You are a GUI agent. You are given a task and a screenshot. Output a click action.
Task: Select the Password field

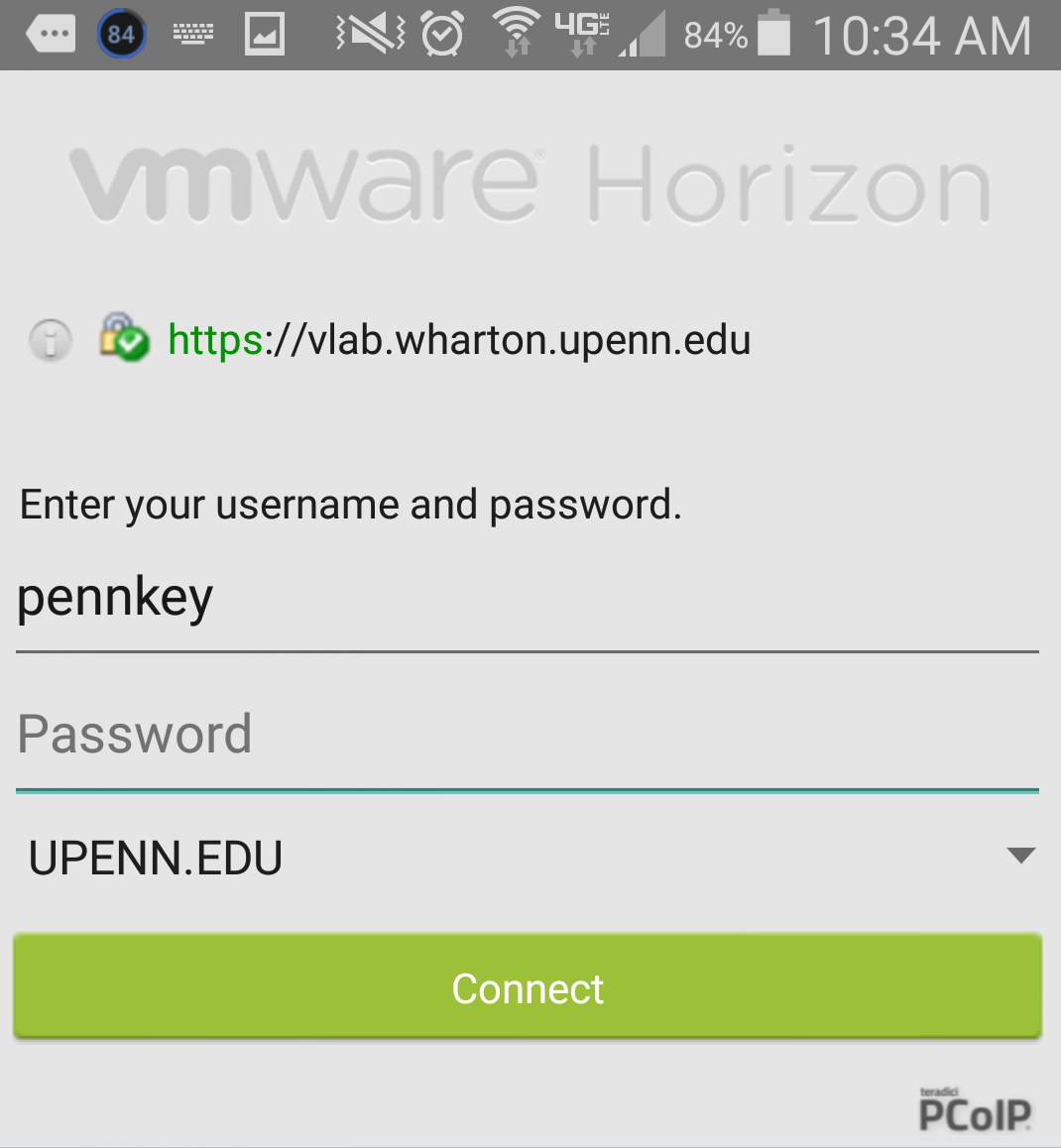526,736
